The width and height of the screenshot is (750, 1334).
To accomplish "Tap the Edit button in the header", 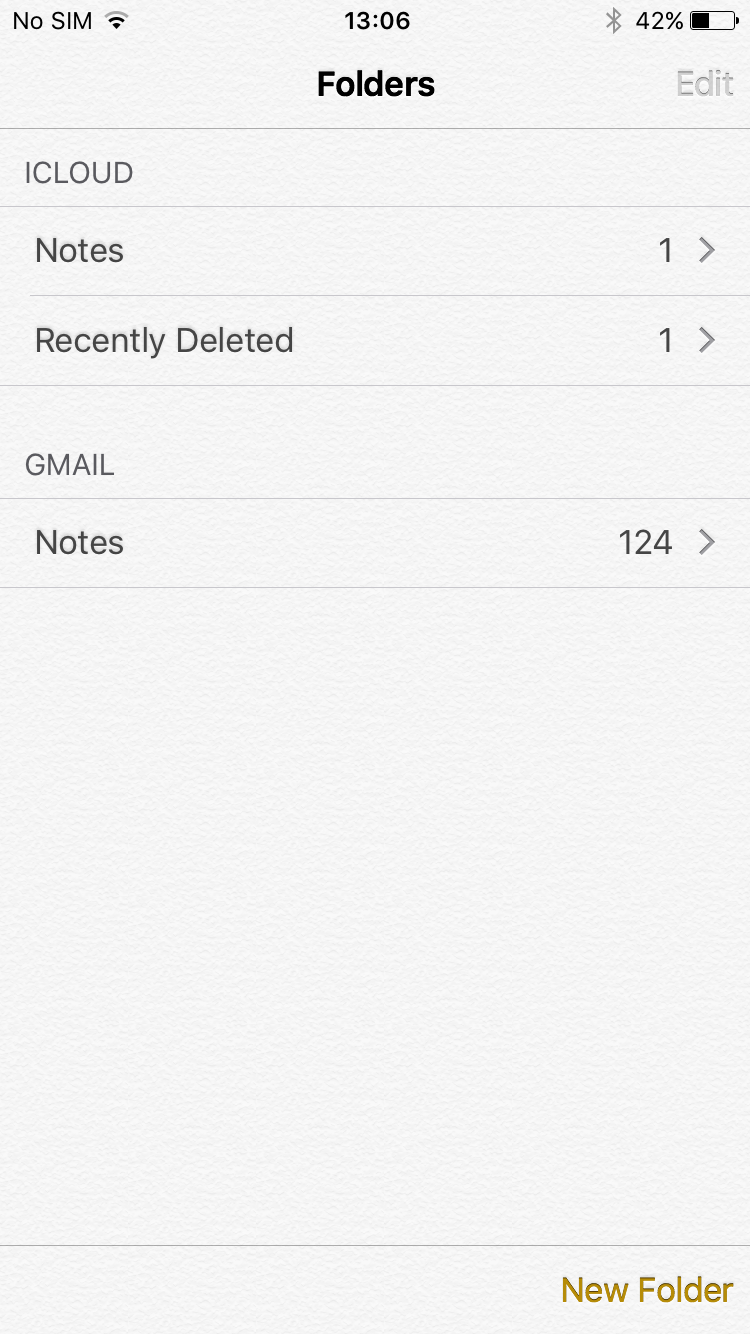I will click(x=705, y=84).
